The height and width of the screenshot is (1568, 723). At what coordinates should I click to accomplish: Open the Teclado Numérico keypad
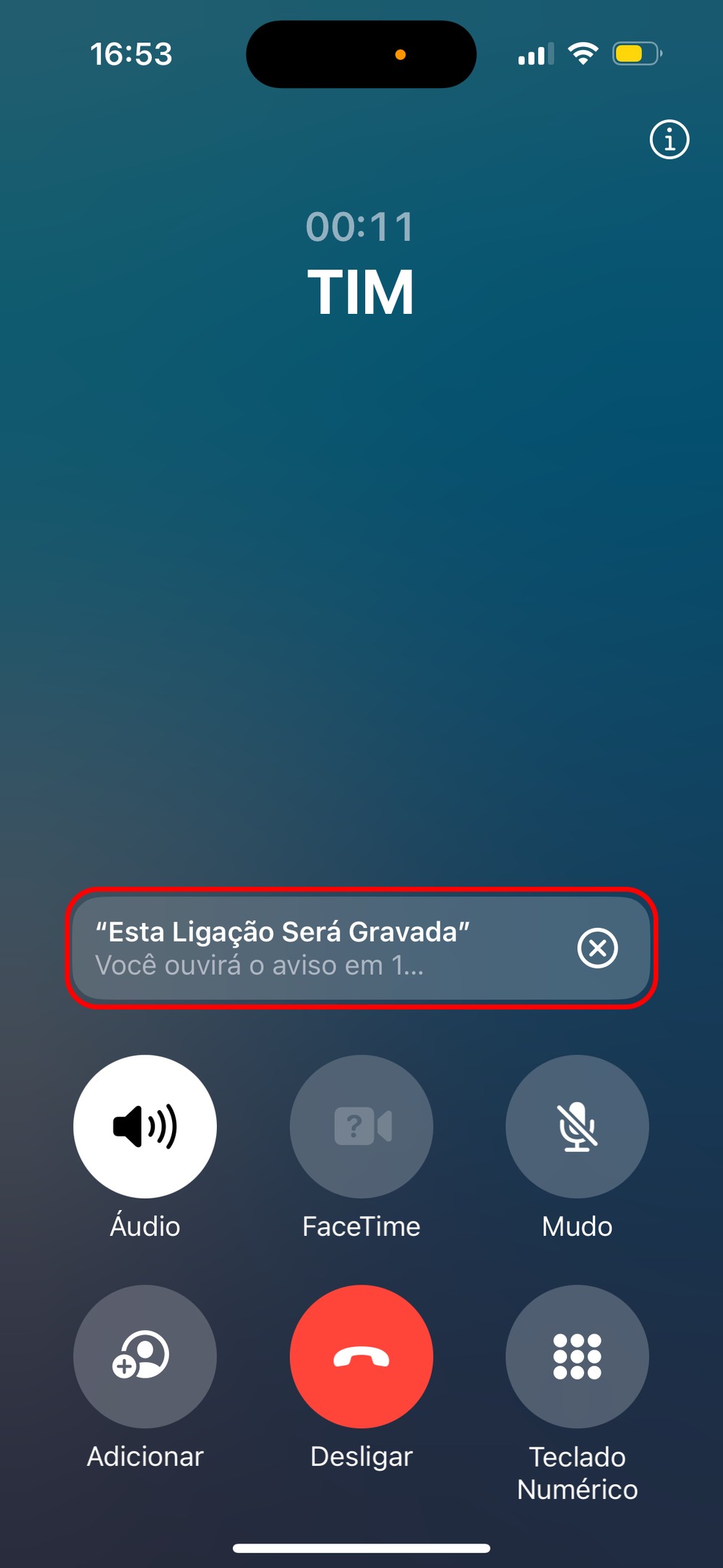[x=577, y=1356]
